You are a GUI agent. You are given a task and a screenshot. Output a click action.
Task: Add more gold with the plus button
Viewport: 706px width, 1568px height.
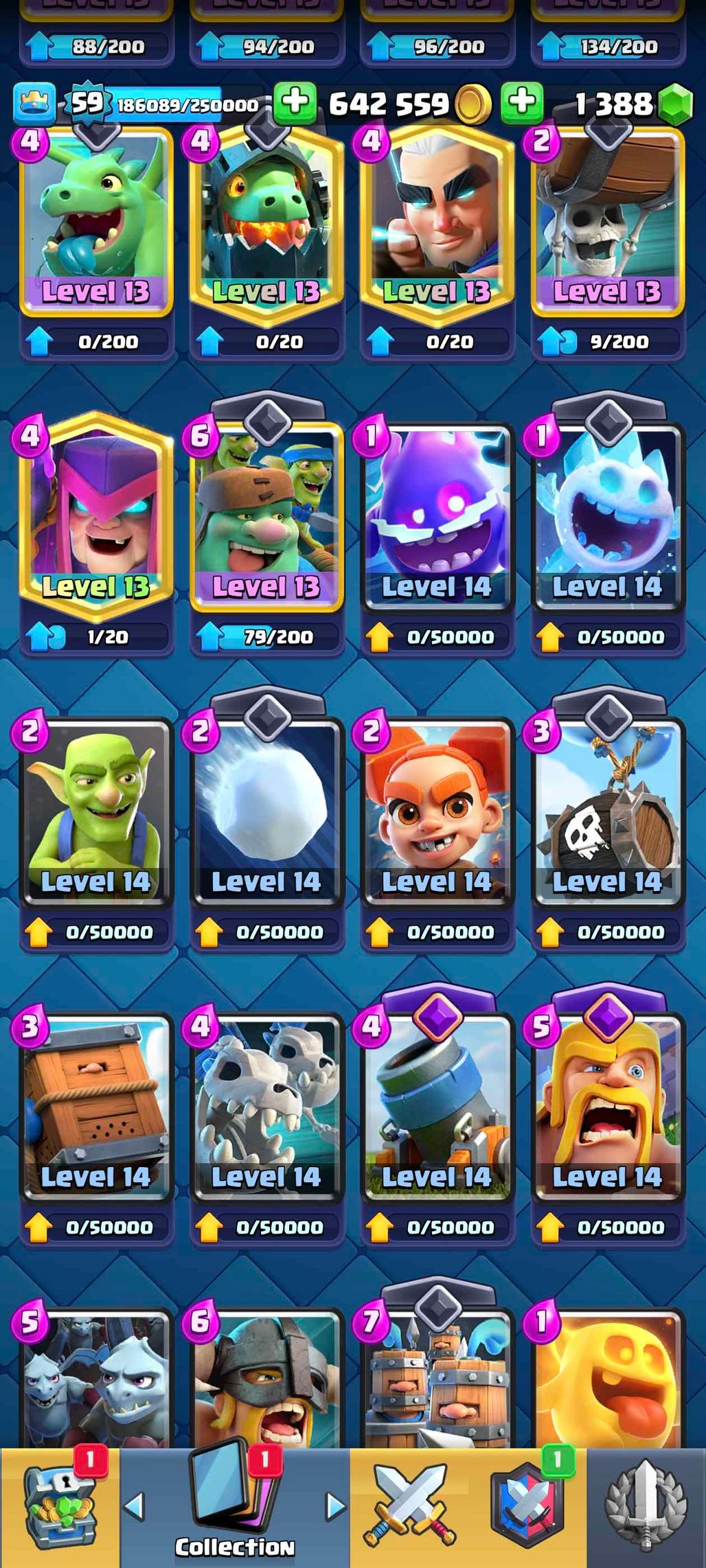[x=295, y=103]
